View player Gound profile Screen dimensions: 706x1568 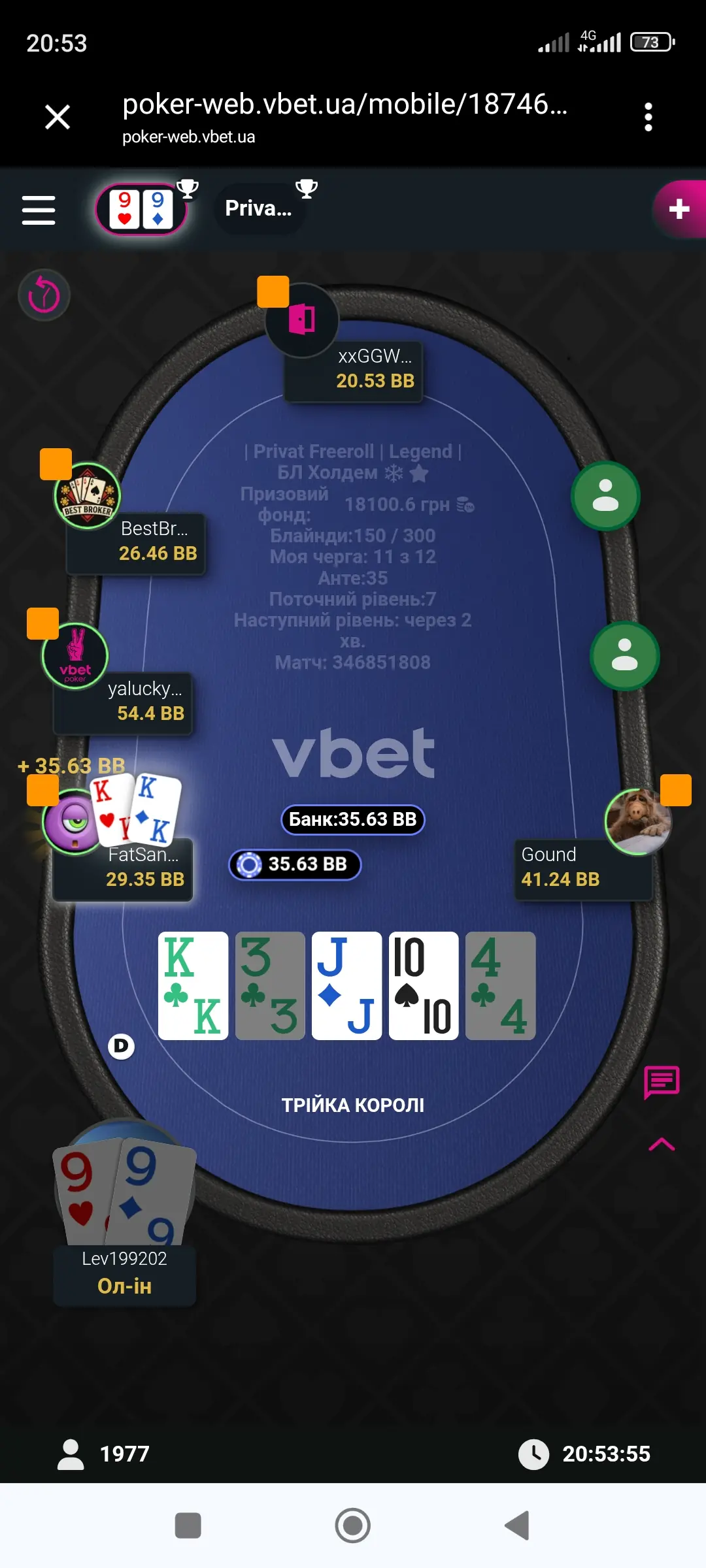pos(638,822)
